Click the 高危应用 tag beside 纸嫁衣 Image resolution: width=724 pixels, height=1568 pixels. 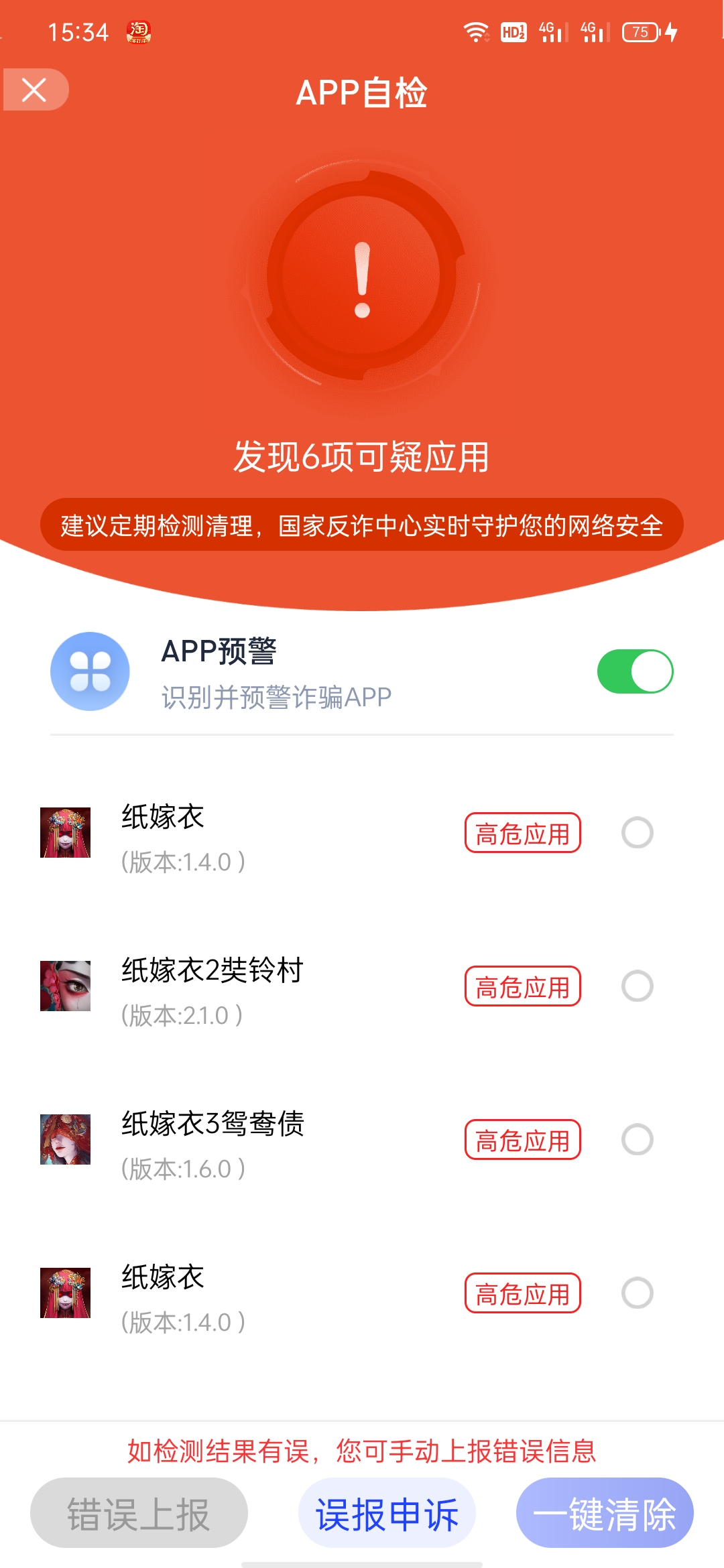point(524,832)
